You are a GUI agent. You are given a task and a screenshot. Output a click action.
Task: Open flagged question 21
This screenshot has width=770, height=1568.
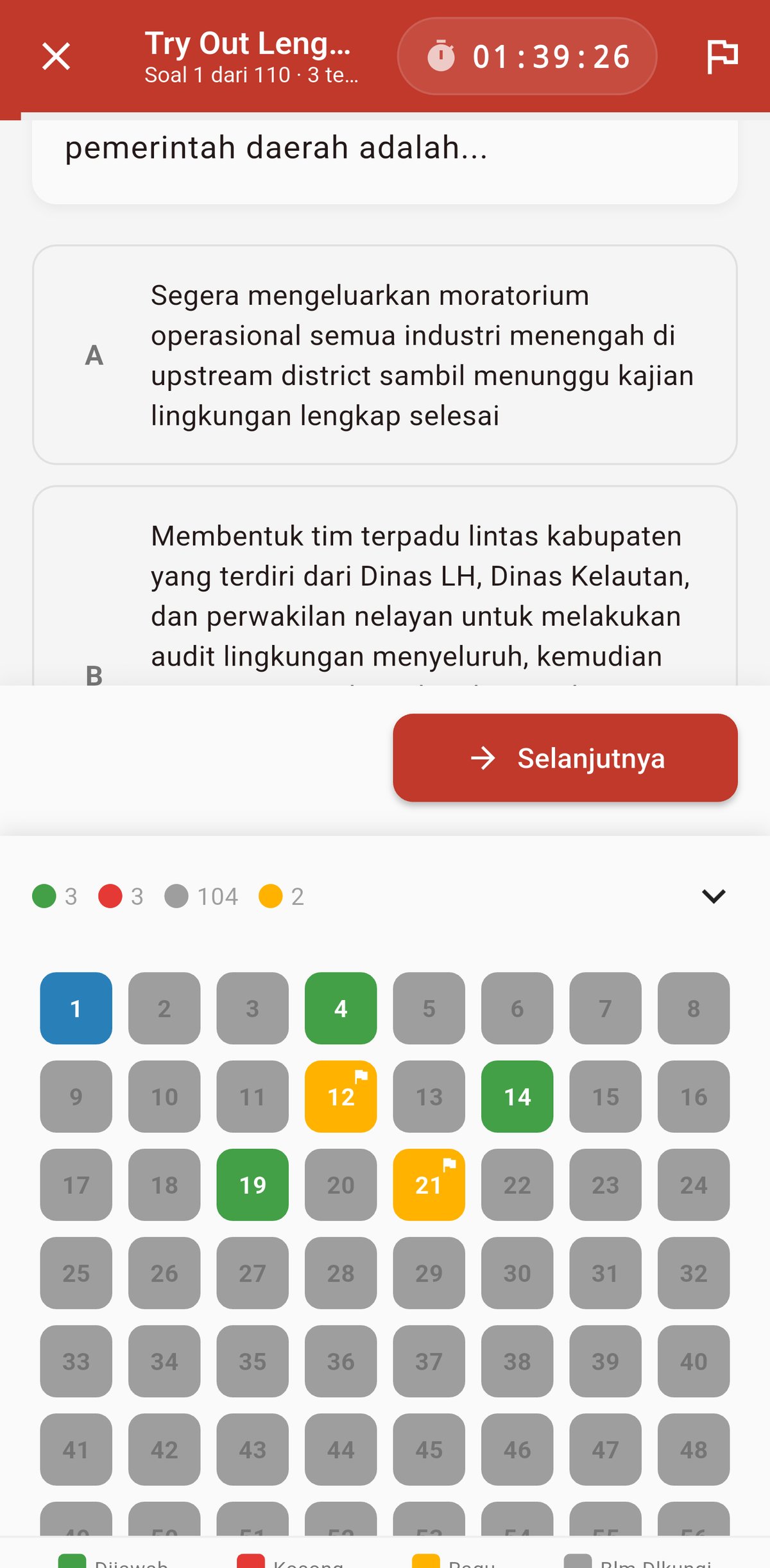click(429, 1185)
